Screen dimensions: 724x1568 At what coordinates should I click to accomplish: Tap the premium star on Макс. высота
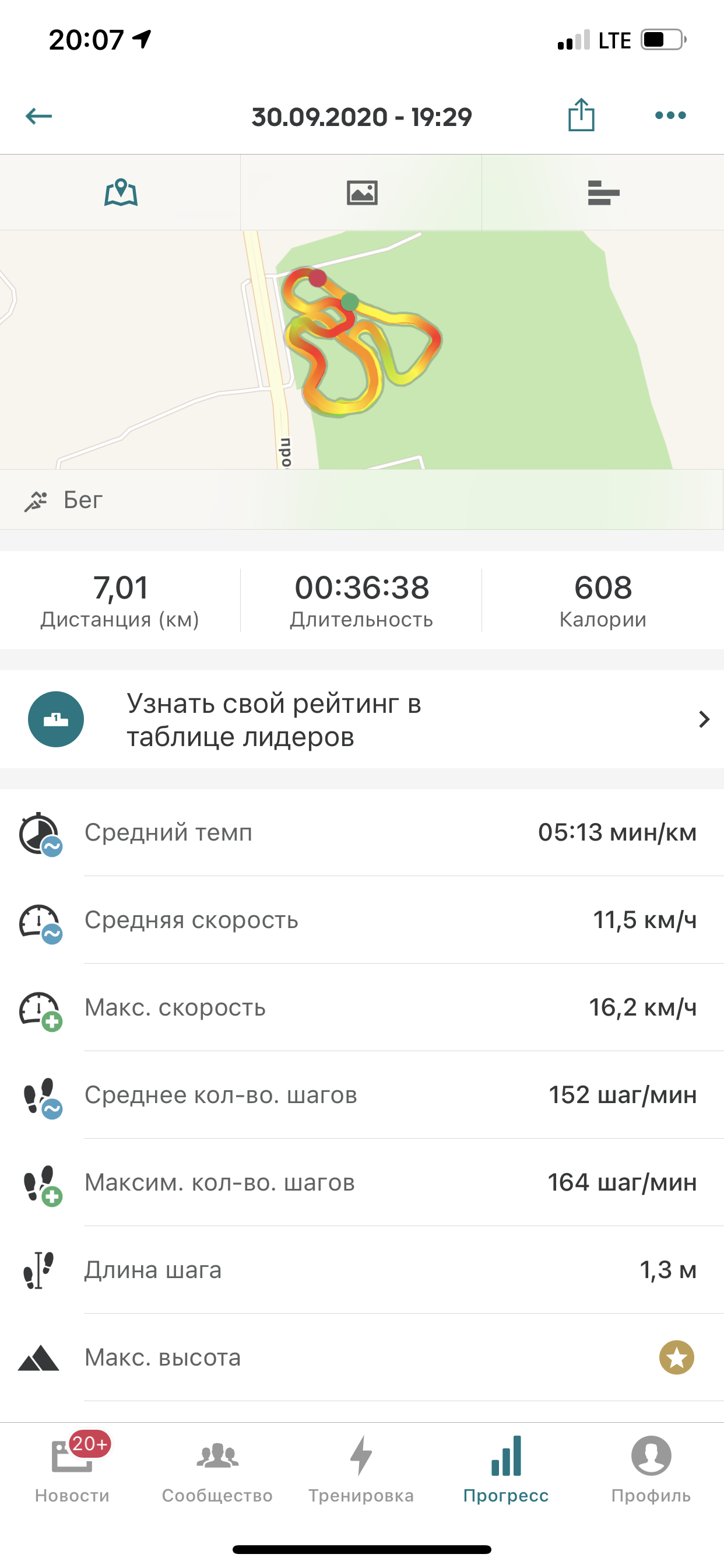(x=676, y=1357)
